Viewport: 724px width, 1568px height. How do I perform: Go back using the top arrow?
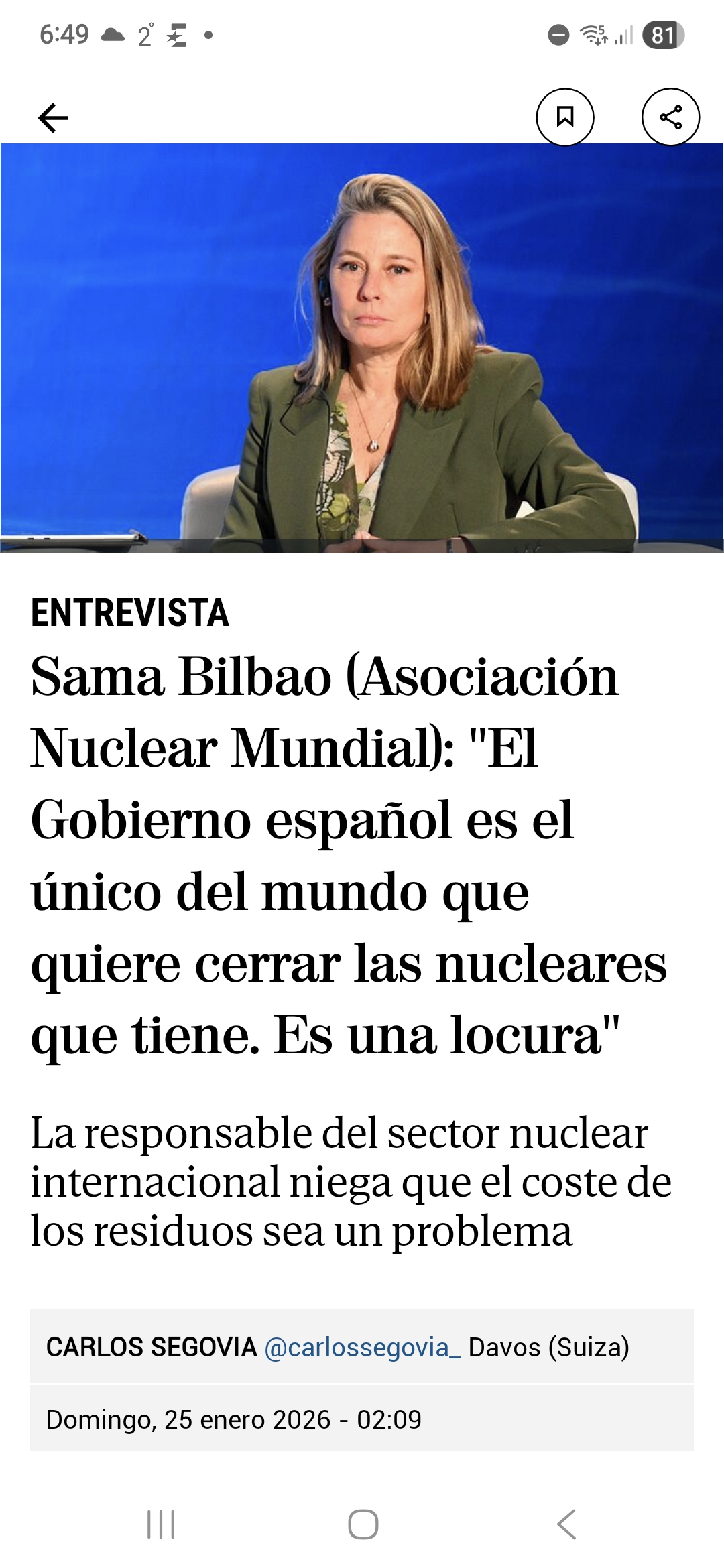pyautogui.click(x=54, y=118)
